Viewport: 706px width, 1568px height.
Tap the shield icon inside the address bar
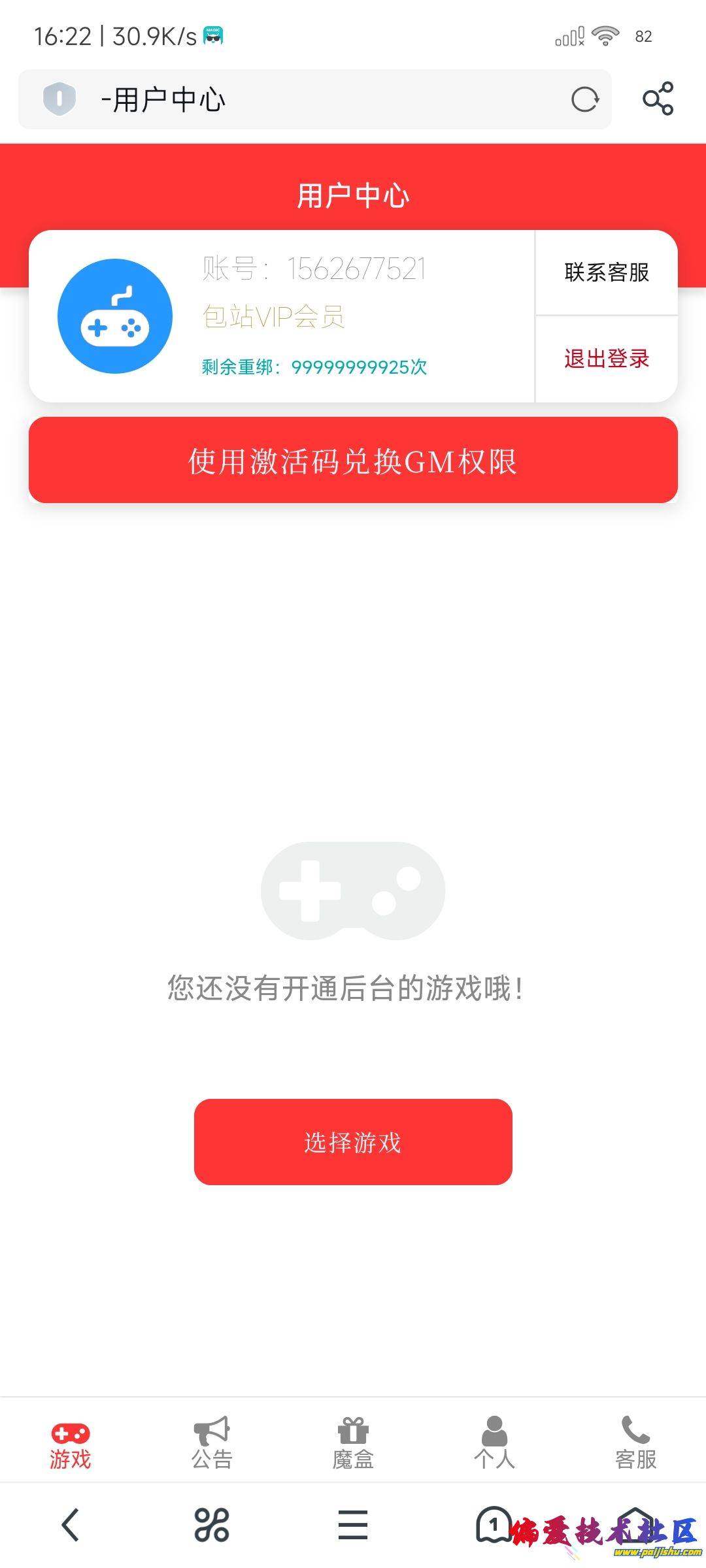pyautogui.click(x=59, y=99)
